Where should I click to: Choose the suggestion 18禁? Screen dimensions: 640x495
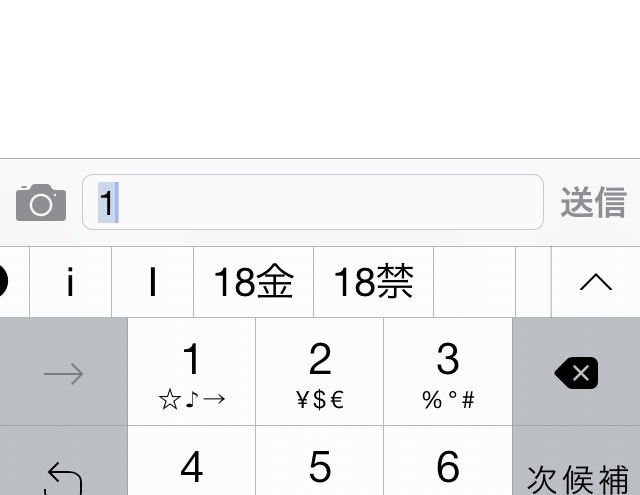coord(373,284)
